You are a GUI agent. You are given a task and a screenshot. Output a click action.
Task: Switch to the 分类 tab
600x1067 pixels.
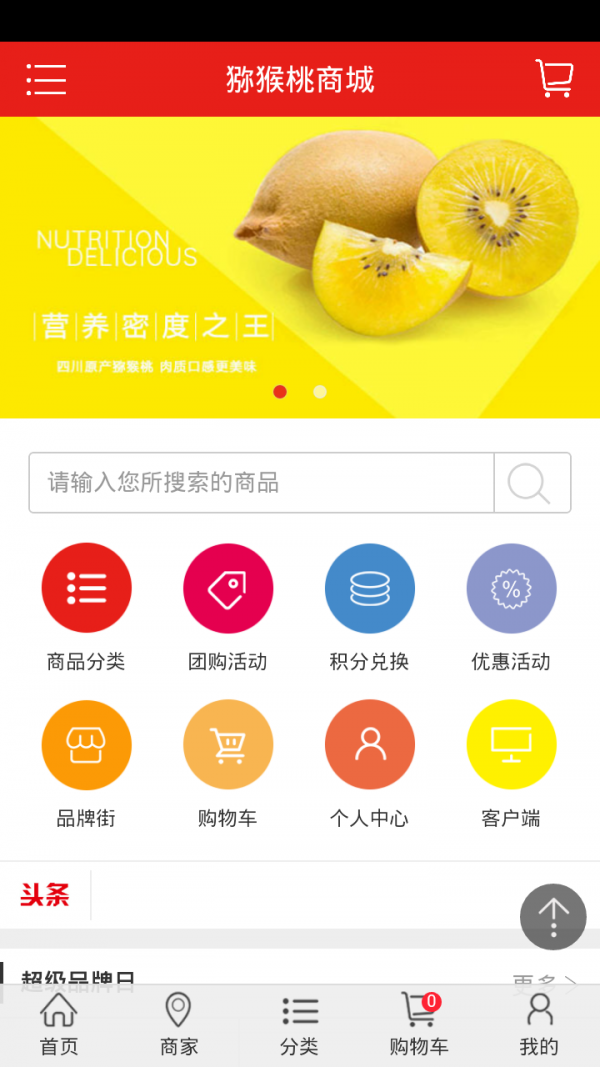[x=299, y=1025]
